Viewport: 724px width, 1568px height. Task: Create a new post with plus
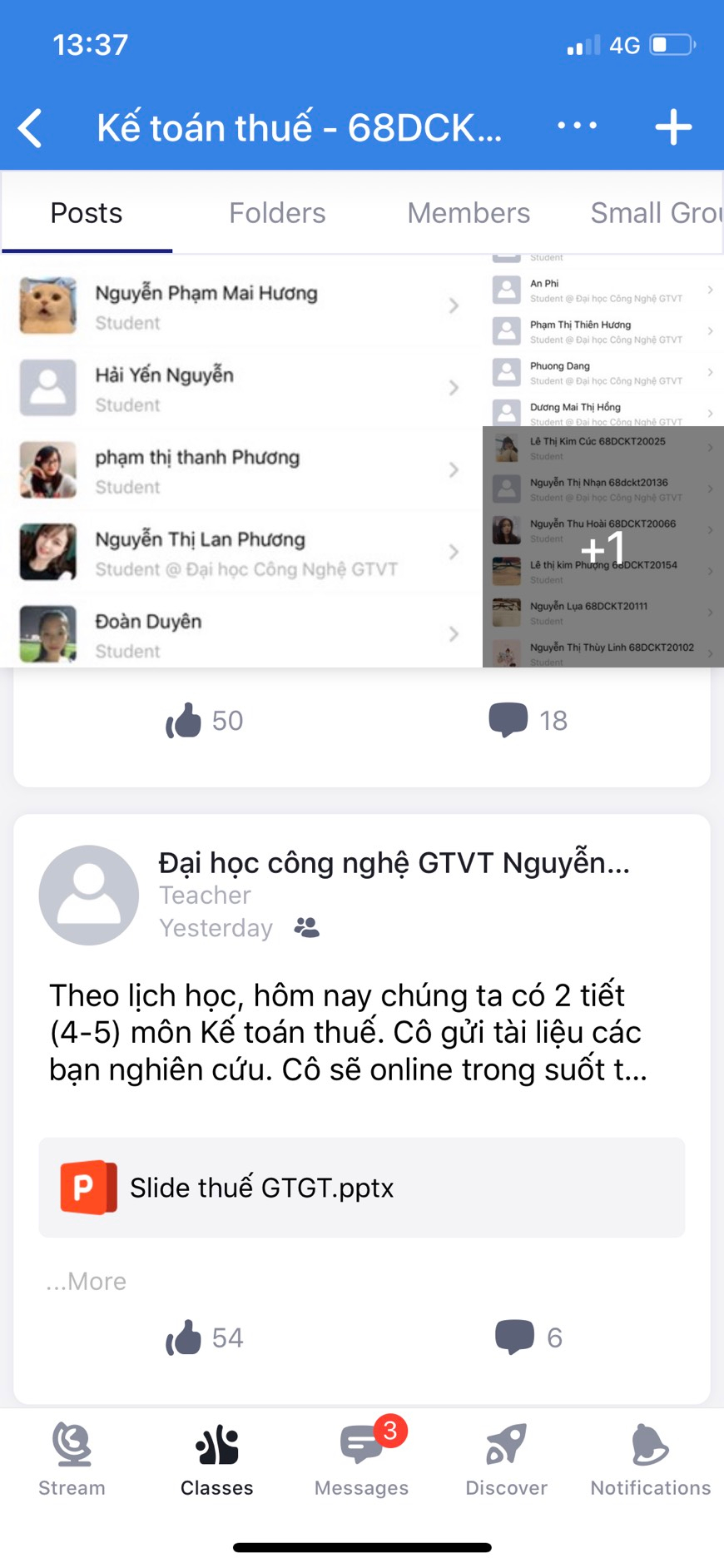[x=673, y=127]
